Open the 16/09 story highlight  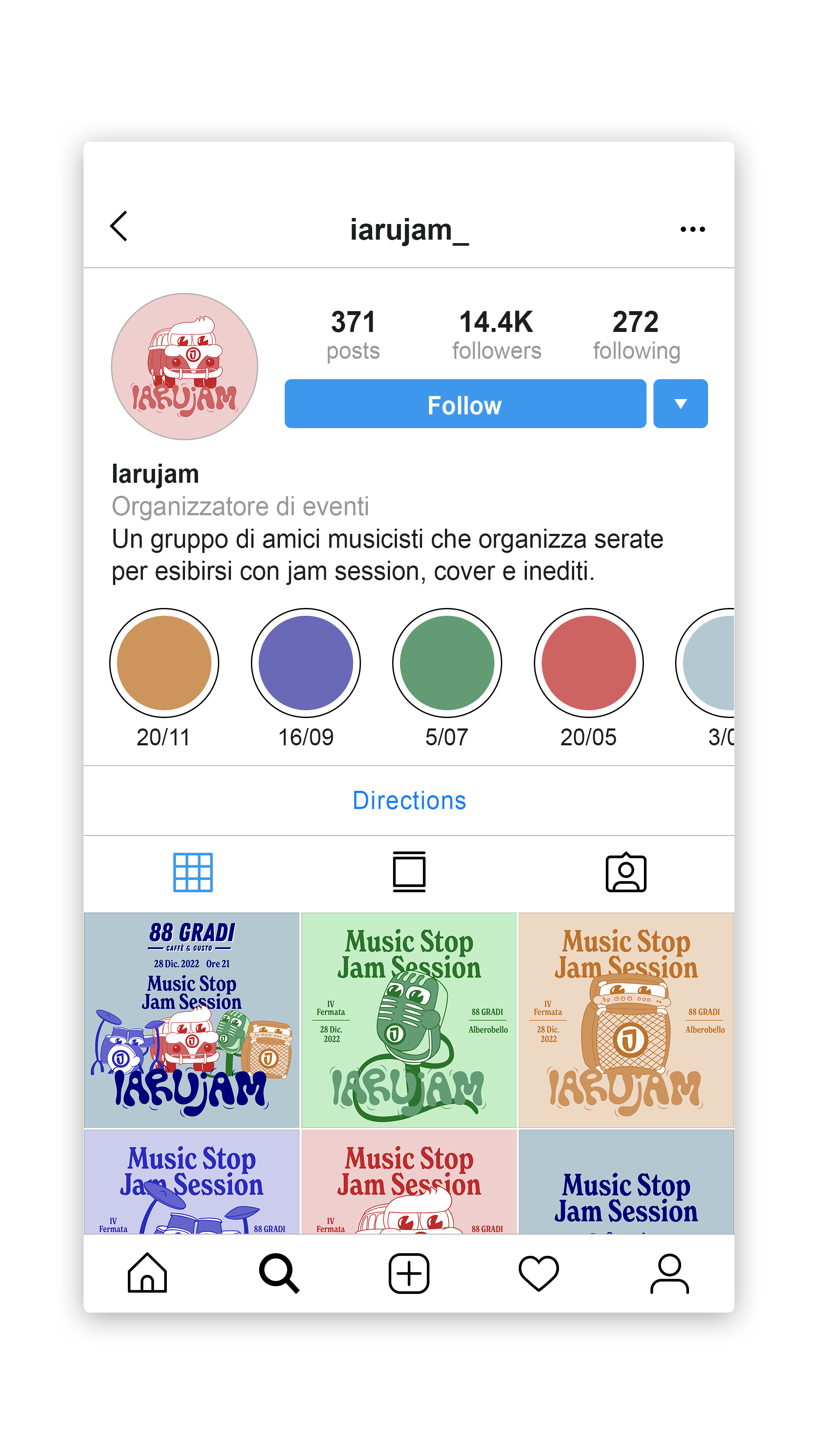click(x=306, y=663)
